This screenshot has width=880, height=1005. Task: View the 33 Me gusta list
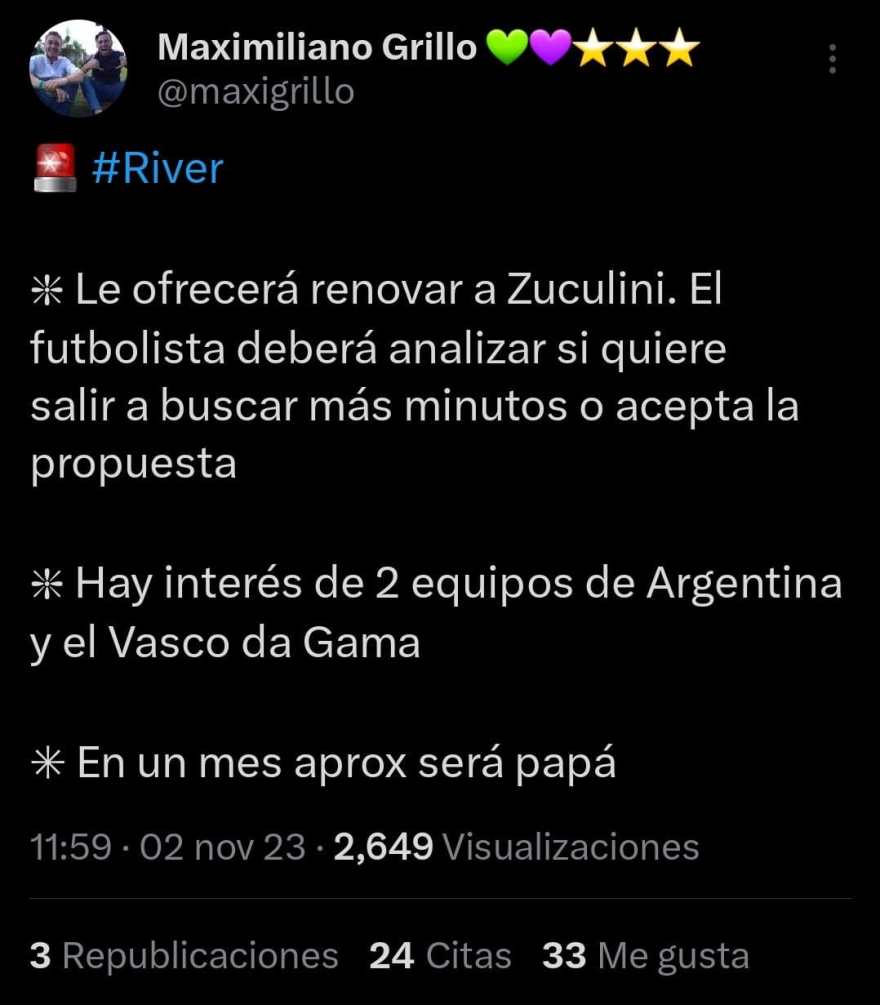(x=645, y=956)
